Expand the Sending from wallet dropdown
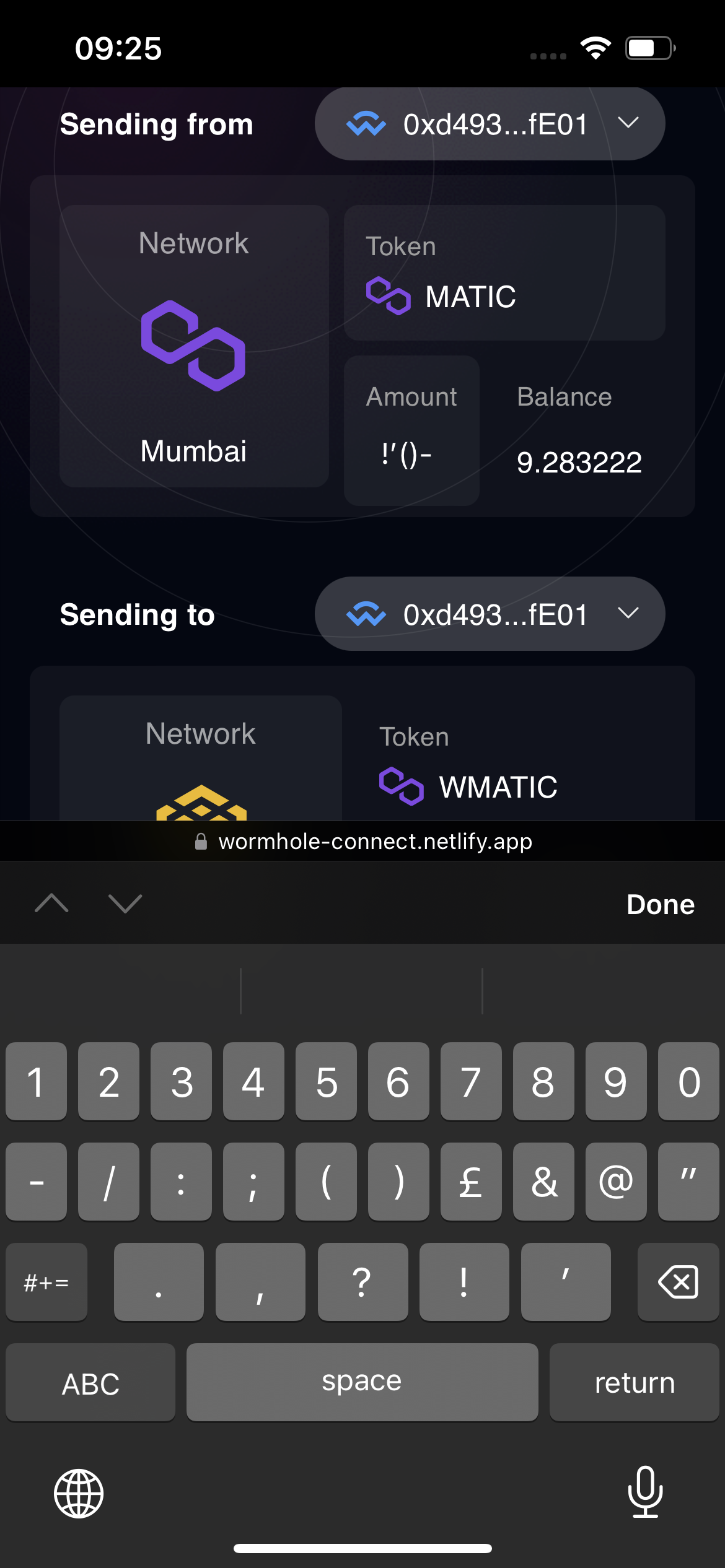 [630, 123]
